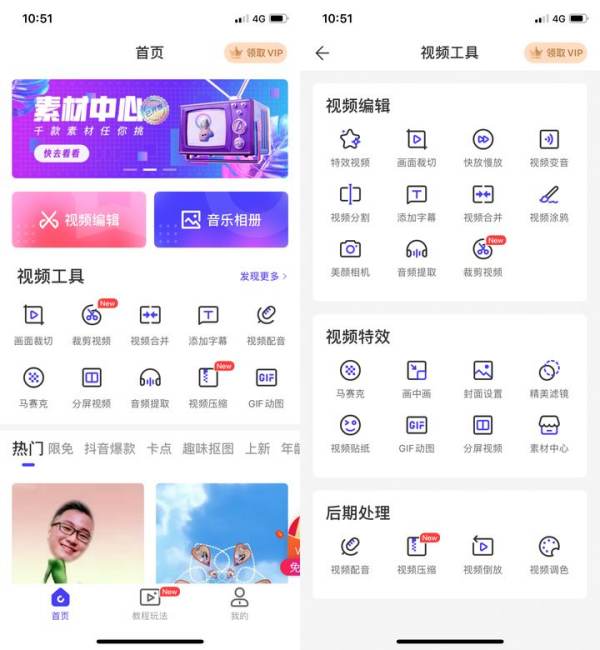Tap the 发现更多 link
This screenshot has width=600, height=650.
tap(263, 276)
